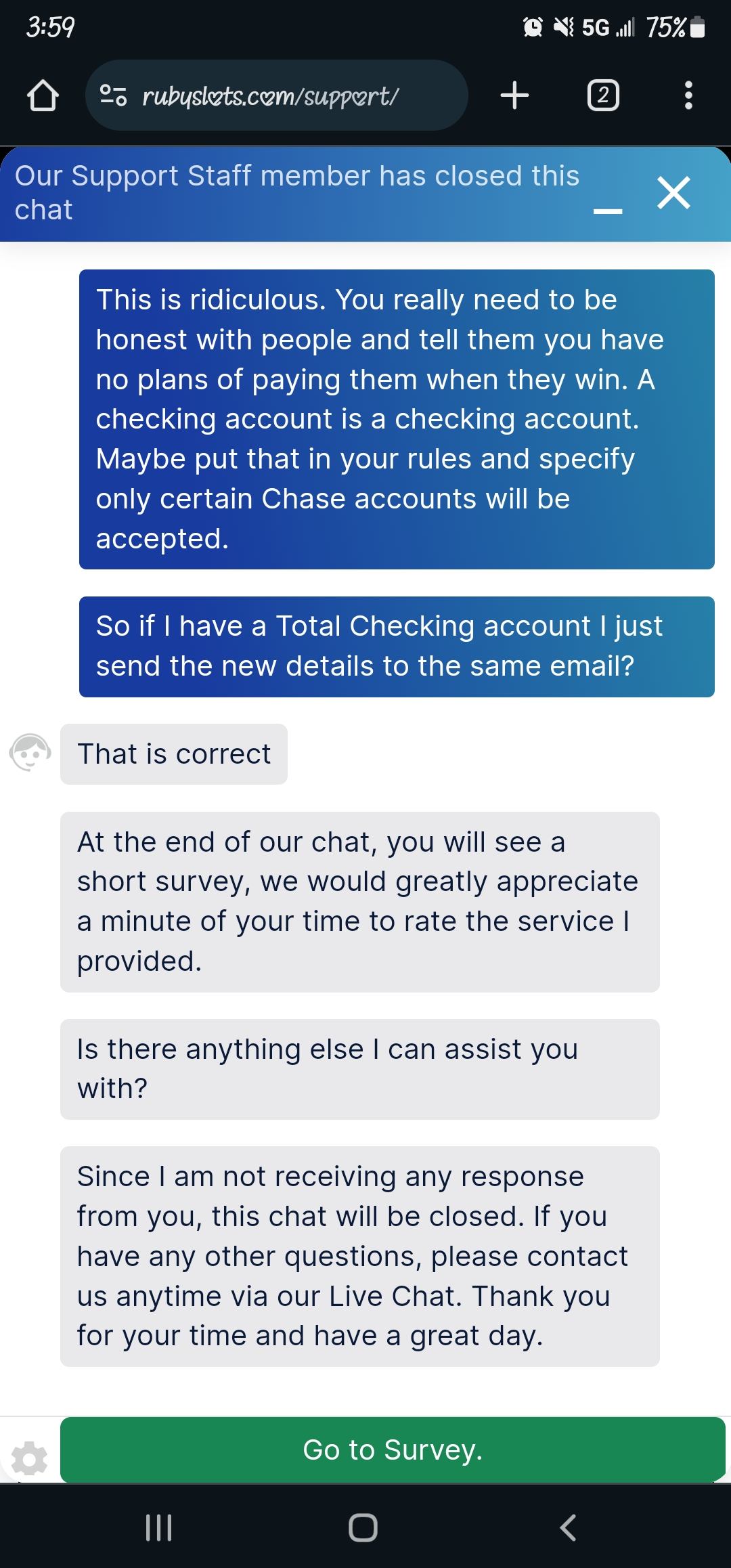Open chat settings gear icon
Screen dimensions: 731x1568
coord(30,1458)
